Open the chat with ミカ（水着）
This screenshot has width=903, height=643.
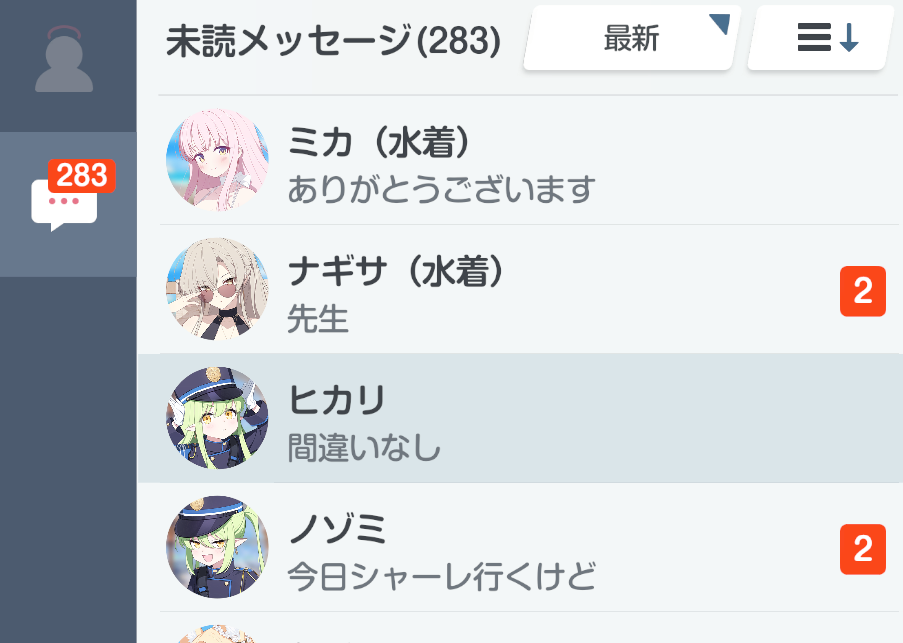529,160
